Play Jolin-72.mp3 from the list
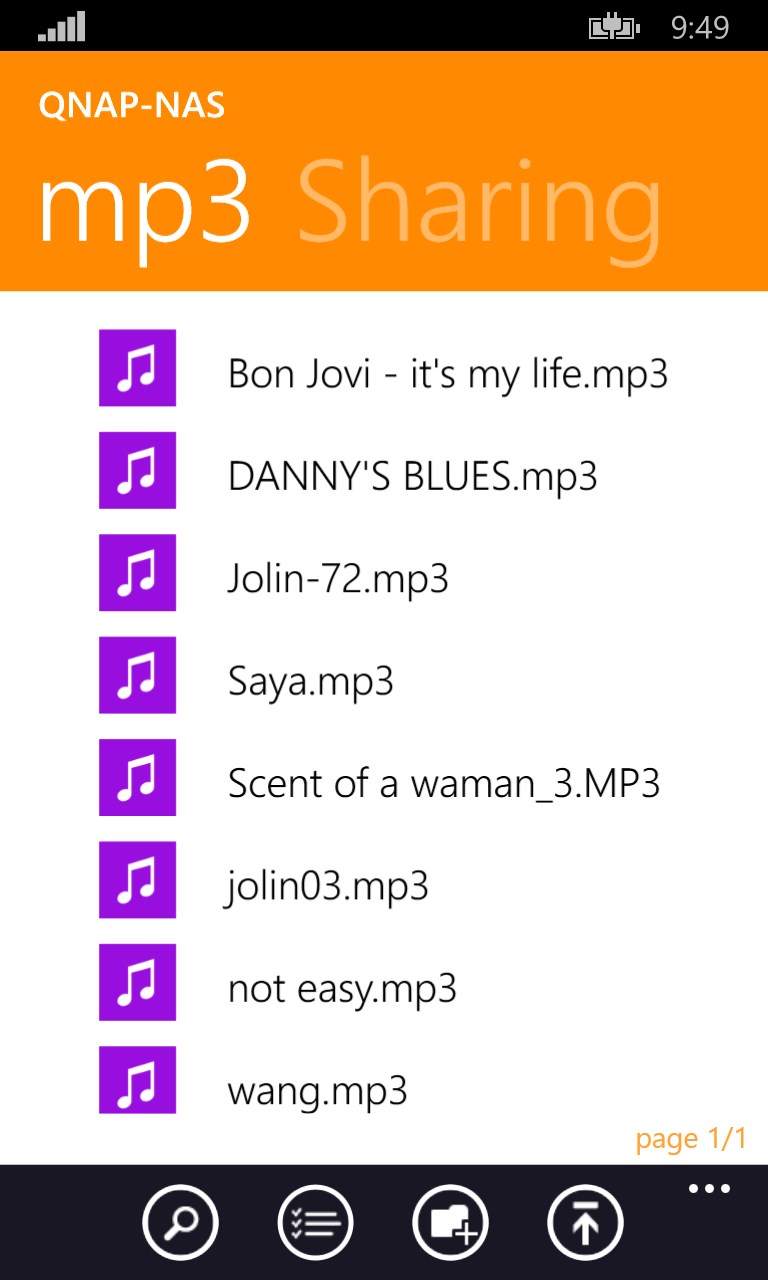768x1280 pixels. [340, 575]
